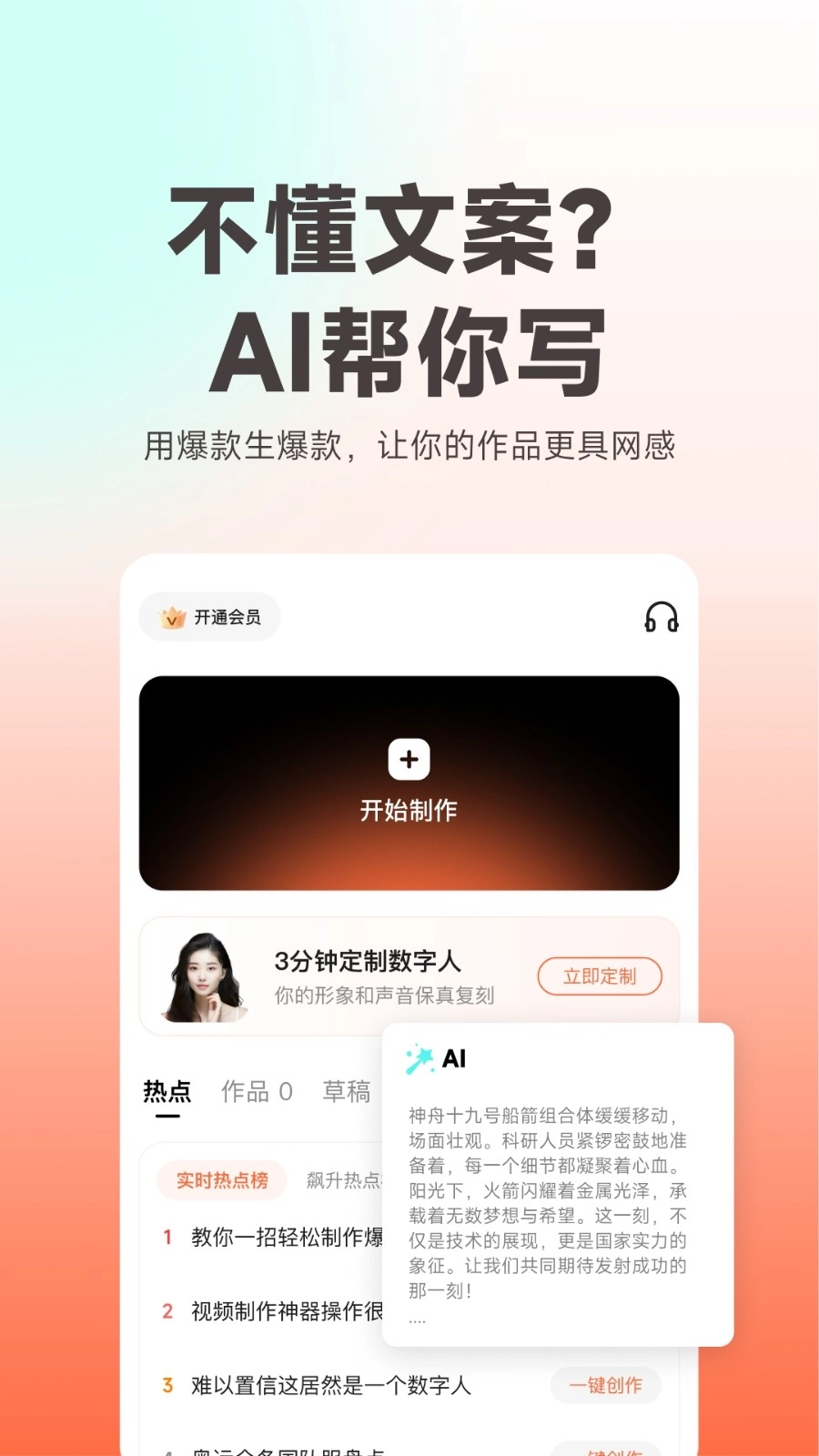Open the 草稿 tab
Screen dimensions: 819x1456
(347, 1092)
